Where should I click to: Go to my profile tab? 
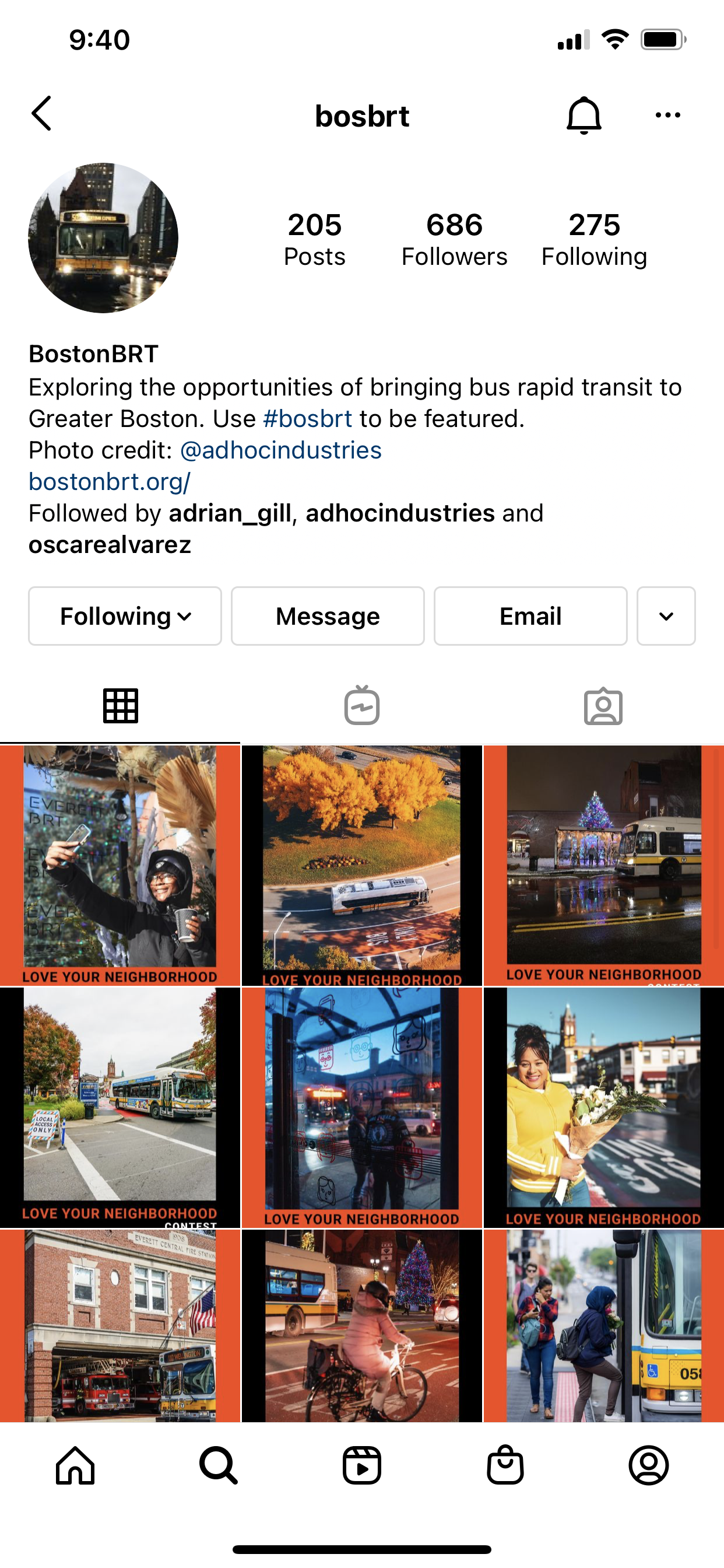[649, 1465]
